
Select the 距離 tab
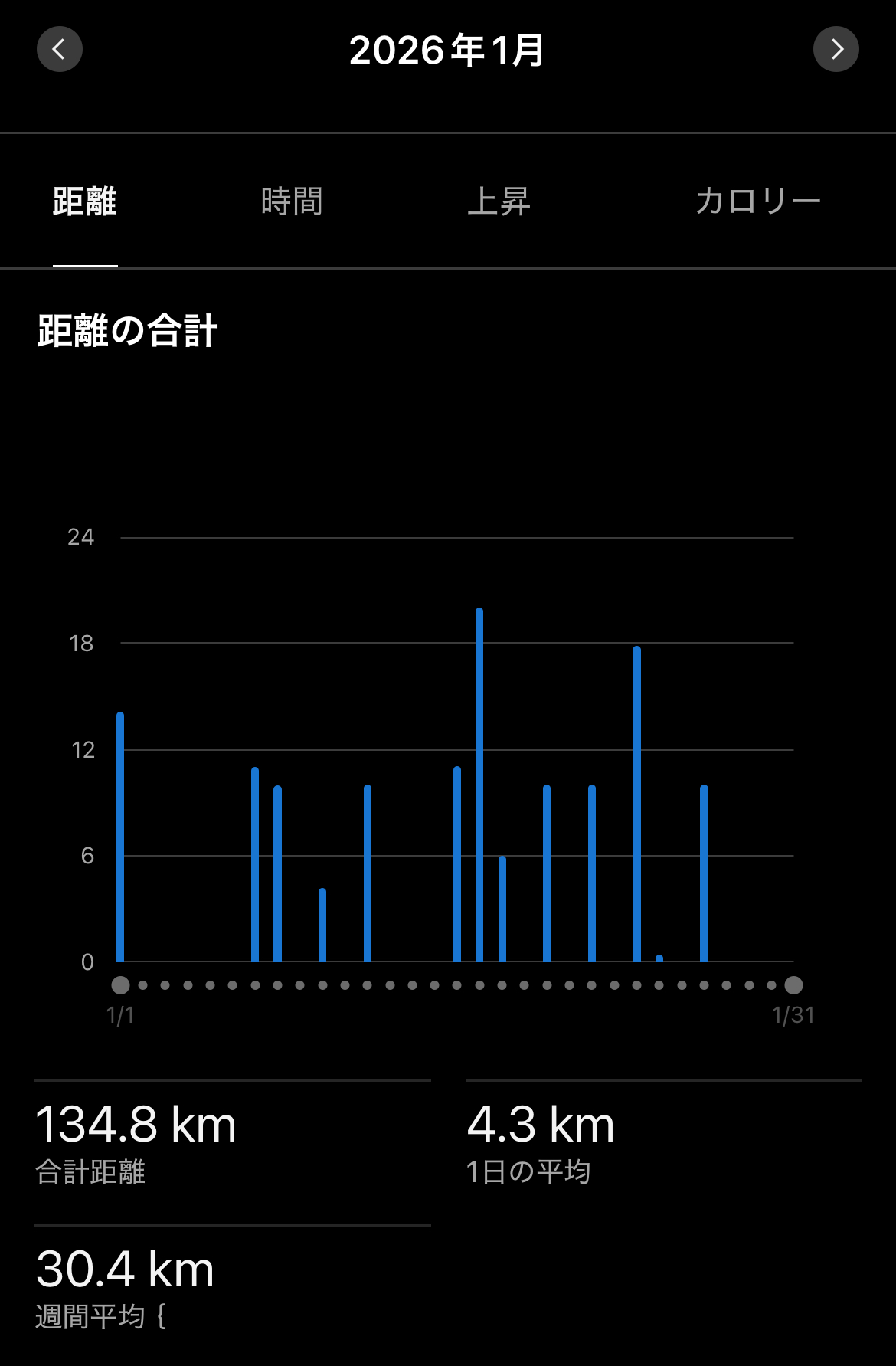pyautogui.click(x=85, y=201)
